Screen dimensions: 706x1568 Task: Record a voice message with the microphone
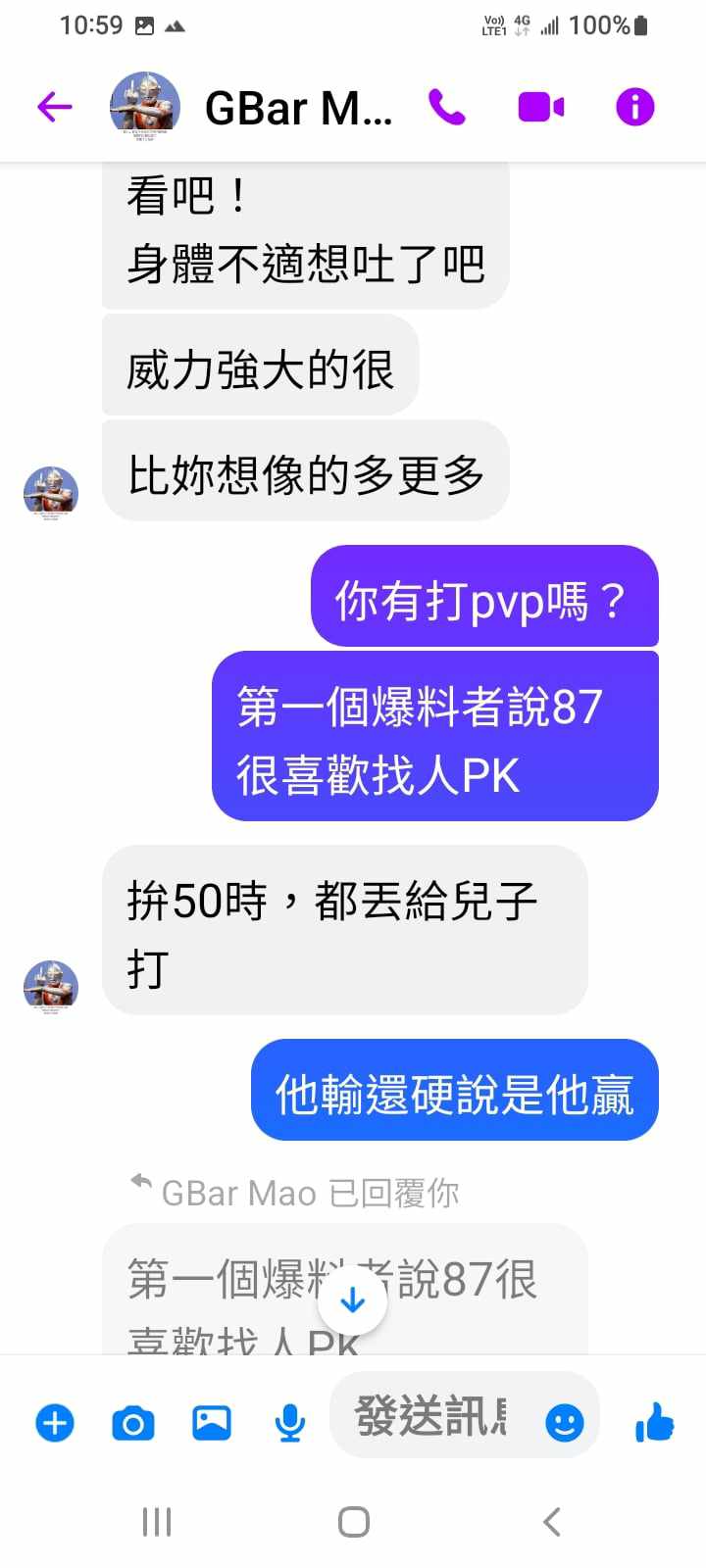click(289, 1422)
